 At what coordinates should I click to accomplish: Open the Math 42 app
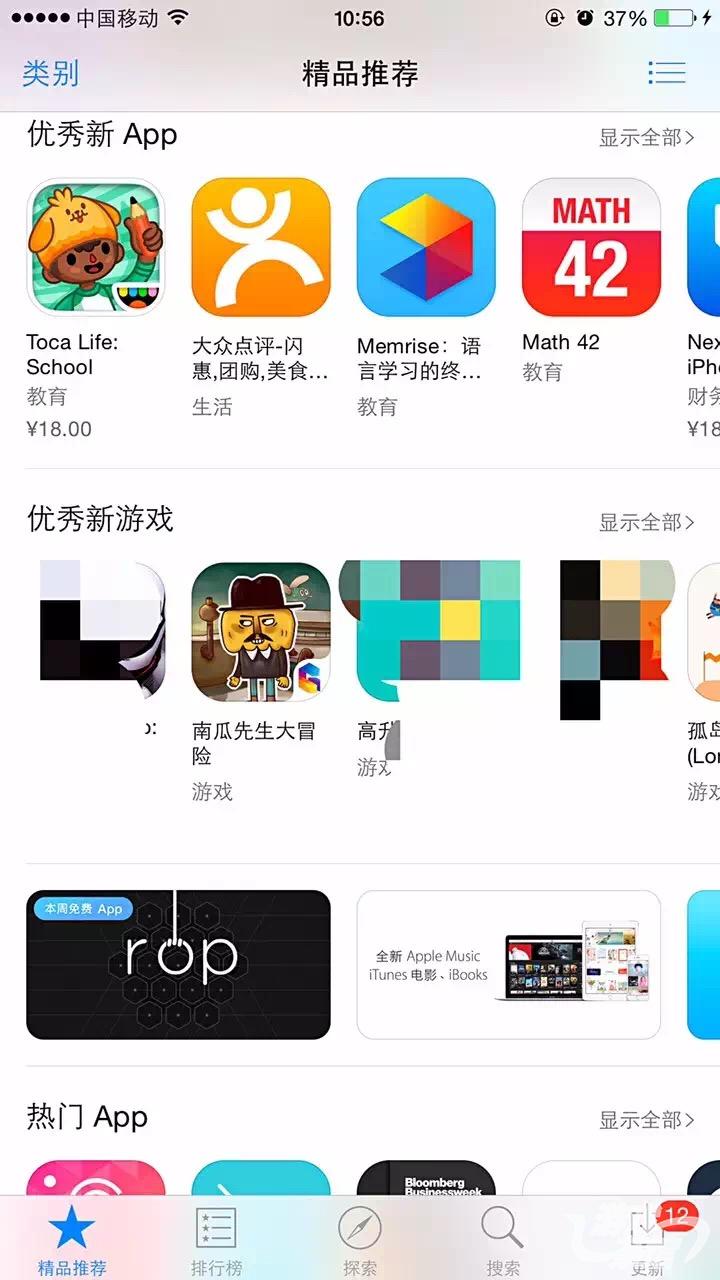tap(591, 248)
